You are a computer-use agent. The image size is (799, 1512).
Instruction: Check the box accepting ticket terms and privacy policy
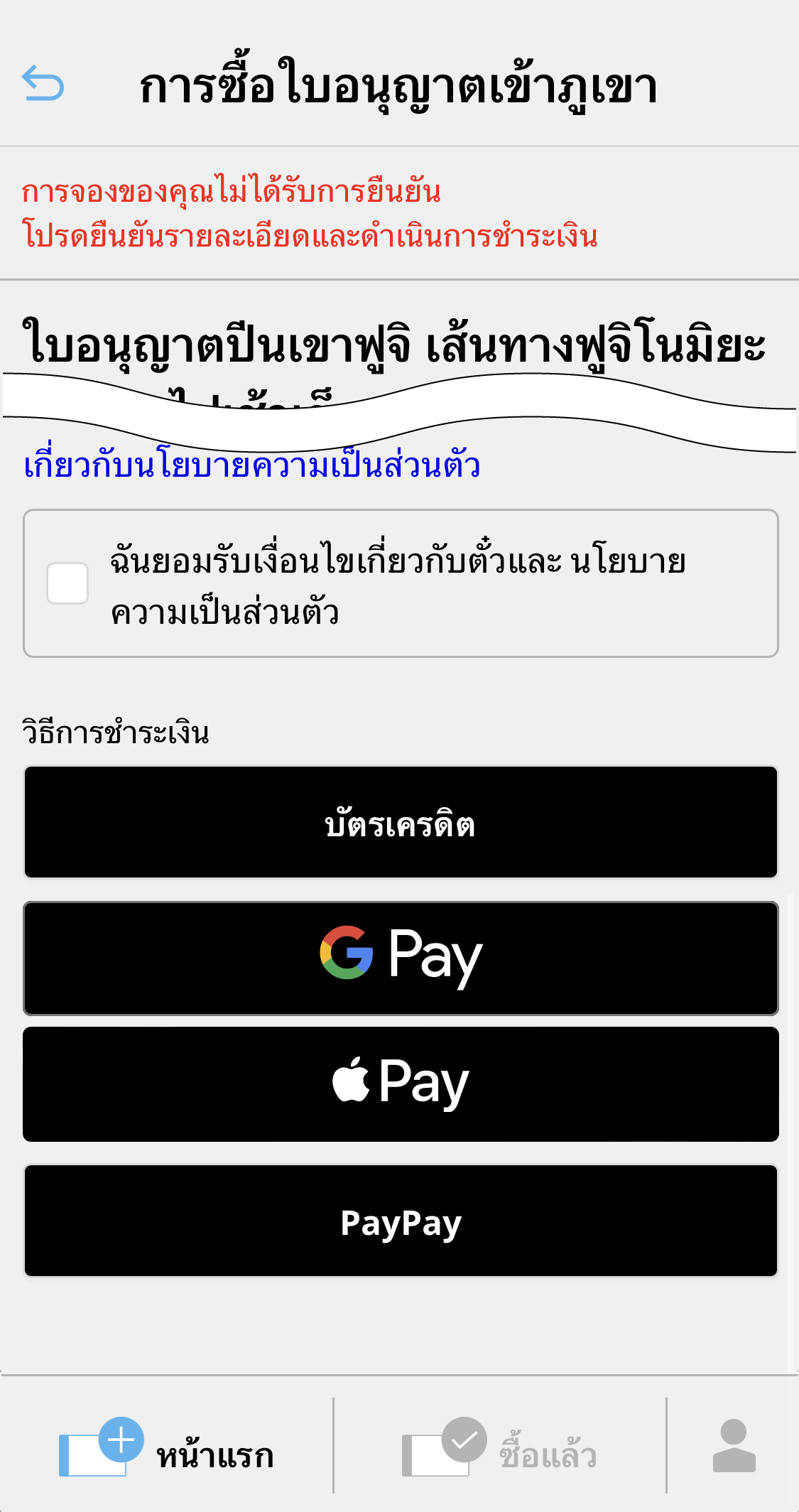[67, 583]
